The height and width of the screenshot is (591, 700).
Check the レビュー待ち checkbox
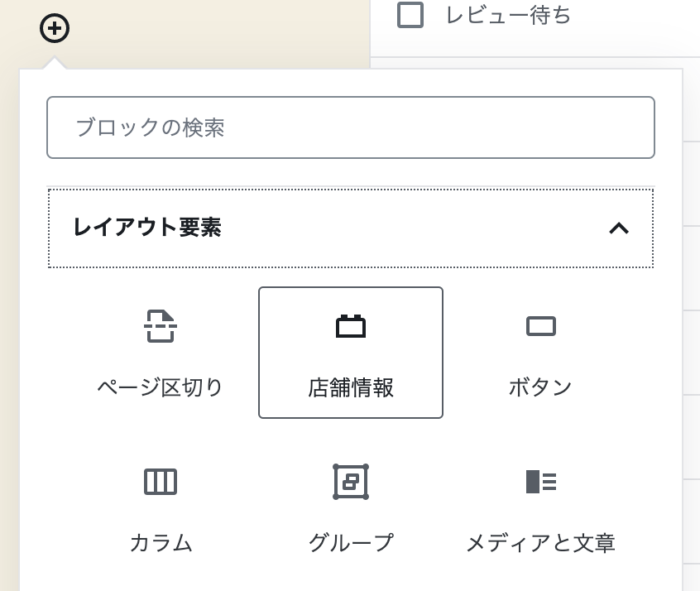(410, 16)
